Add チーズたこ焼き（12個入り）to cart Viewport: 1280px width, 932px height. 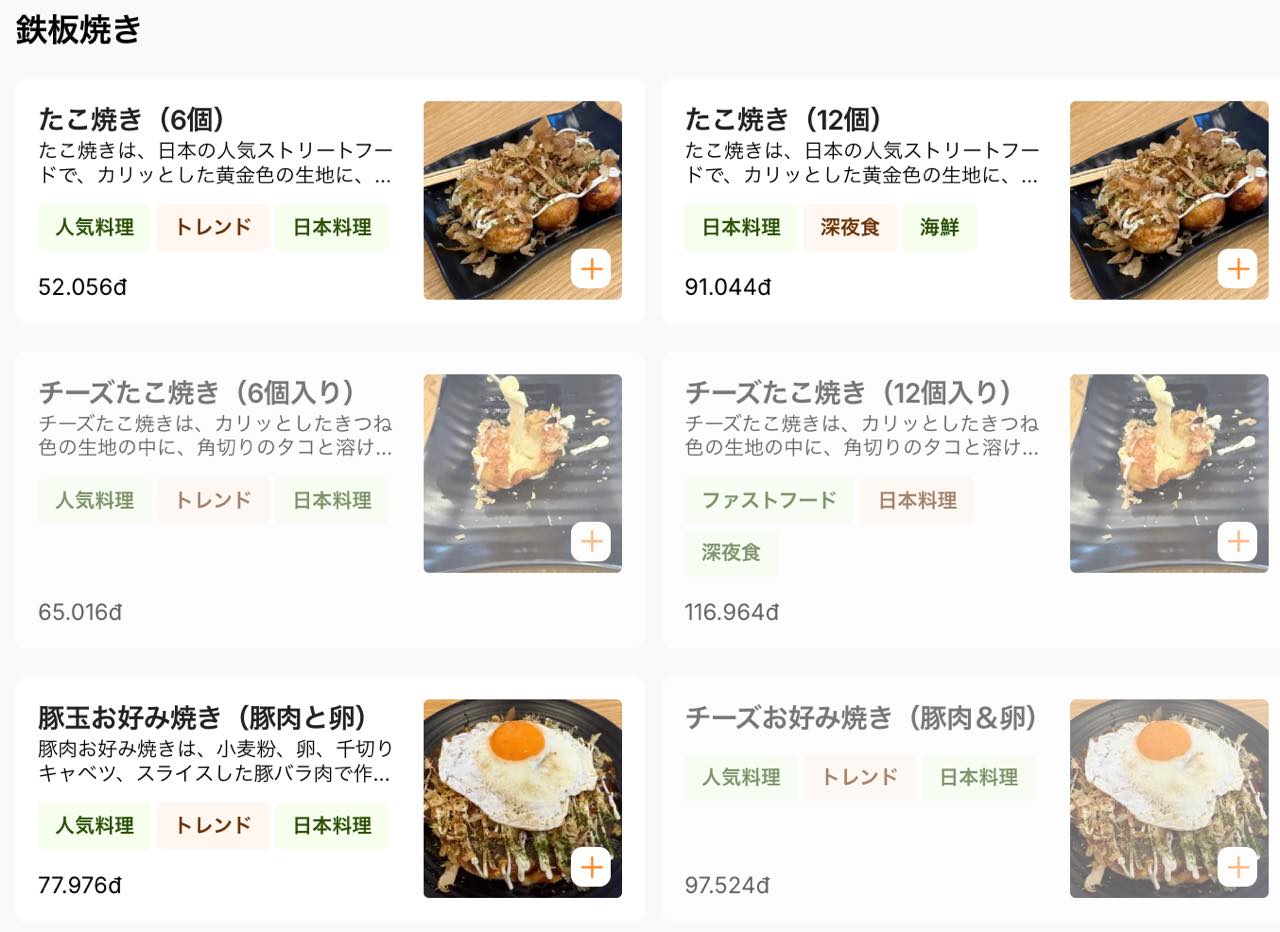click(x=1237, y=542)
